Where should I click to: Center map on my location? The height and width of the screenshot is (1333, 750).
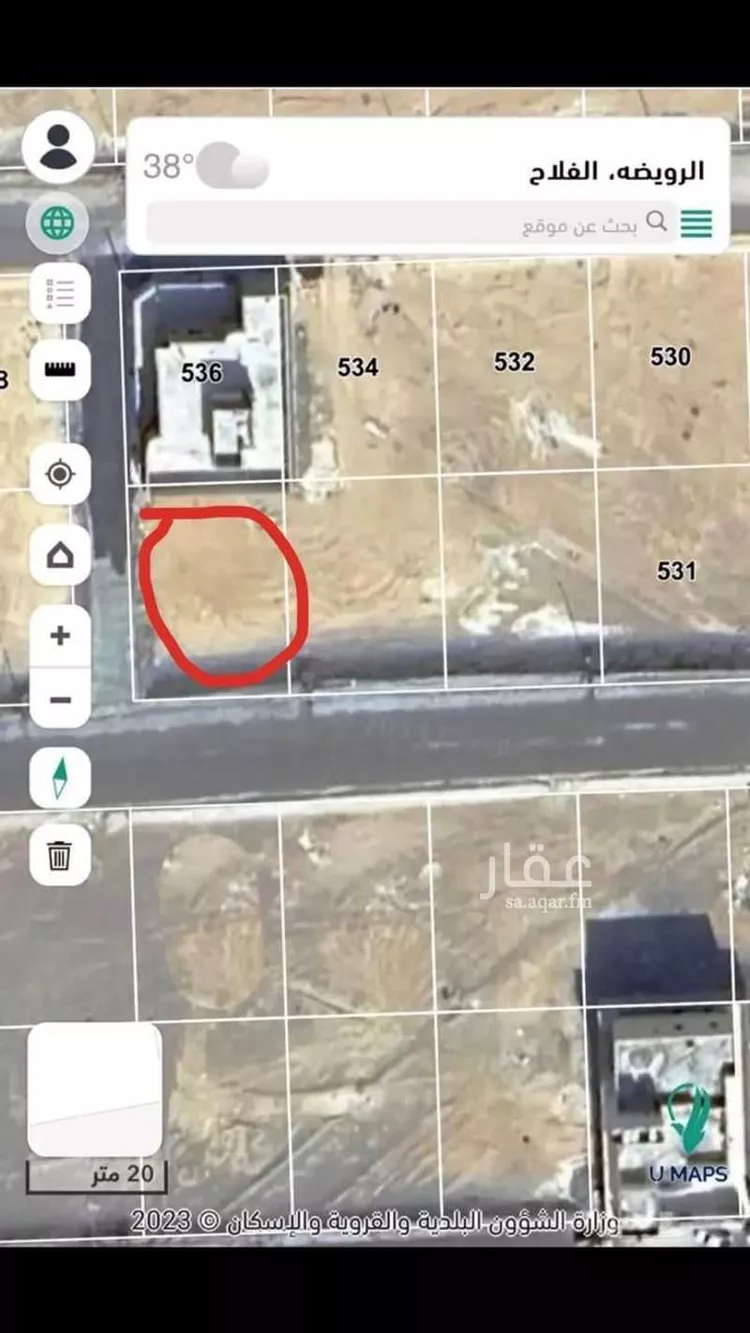[60, 473]
